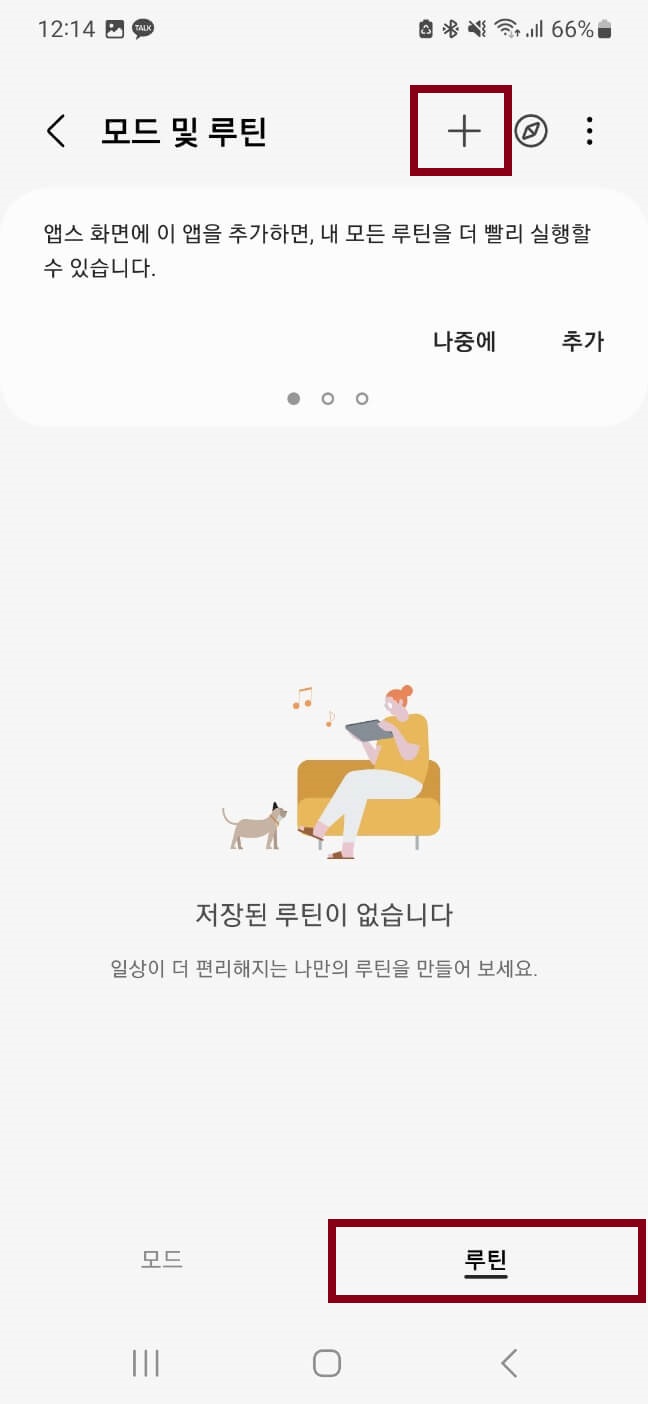Add a new routine with plus icon
Image resolution: width=648 pixels, height=1404 pixels.
click(463, 131)
